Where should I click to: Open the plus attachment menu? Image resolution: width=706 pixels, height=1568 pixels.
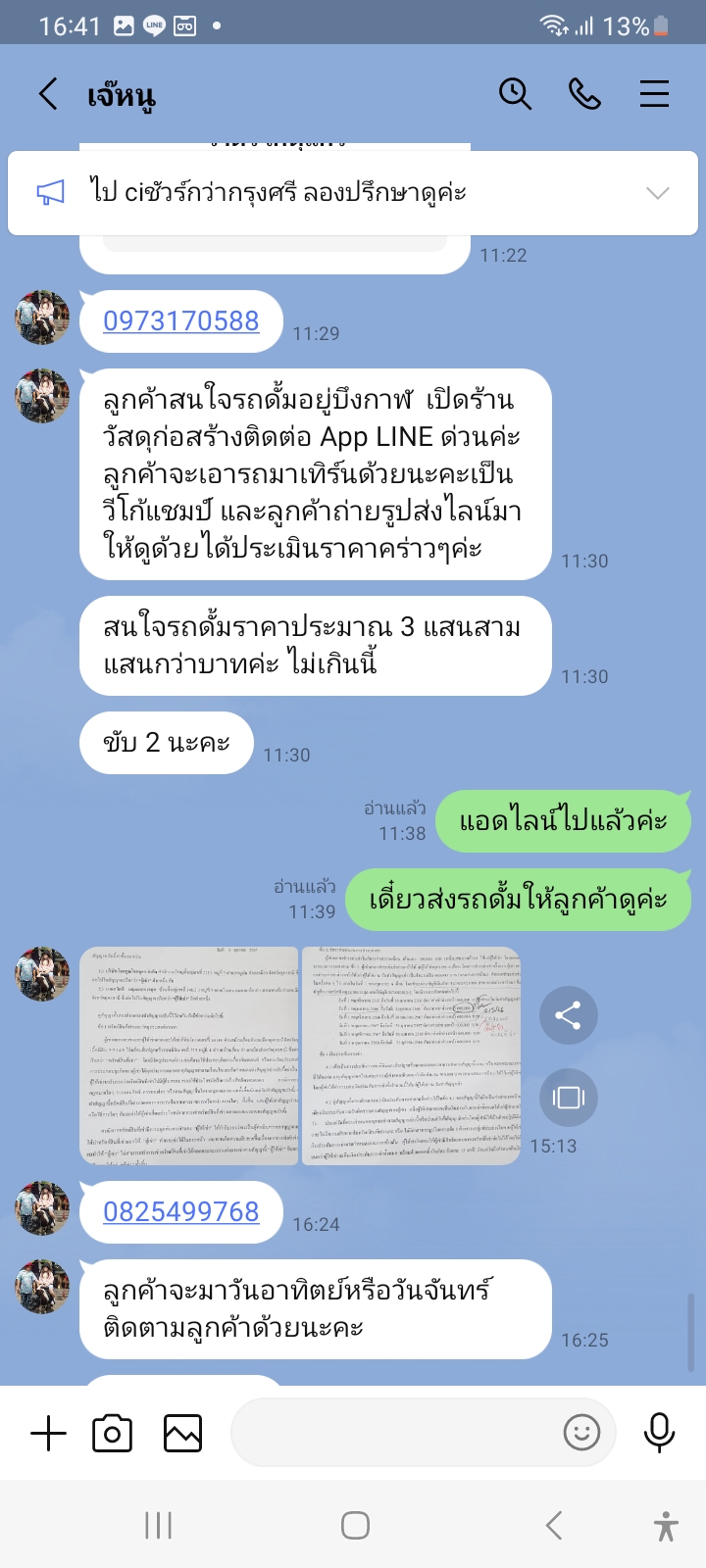48,1434
